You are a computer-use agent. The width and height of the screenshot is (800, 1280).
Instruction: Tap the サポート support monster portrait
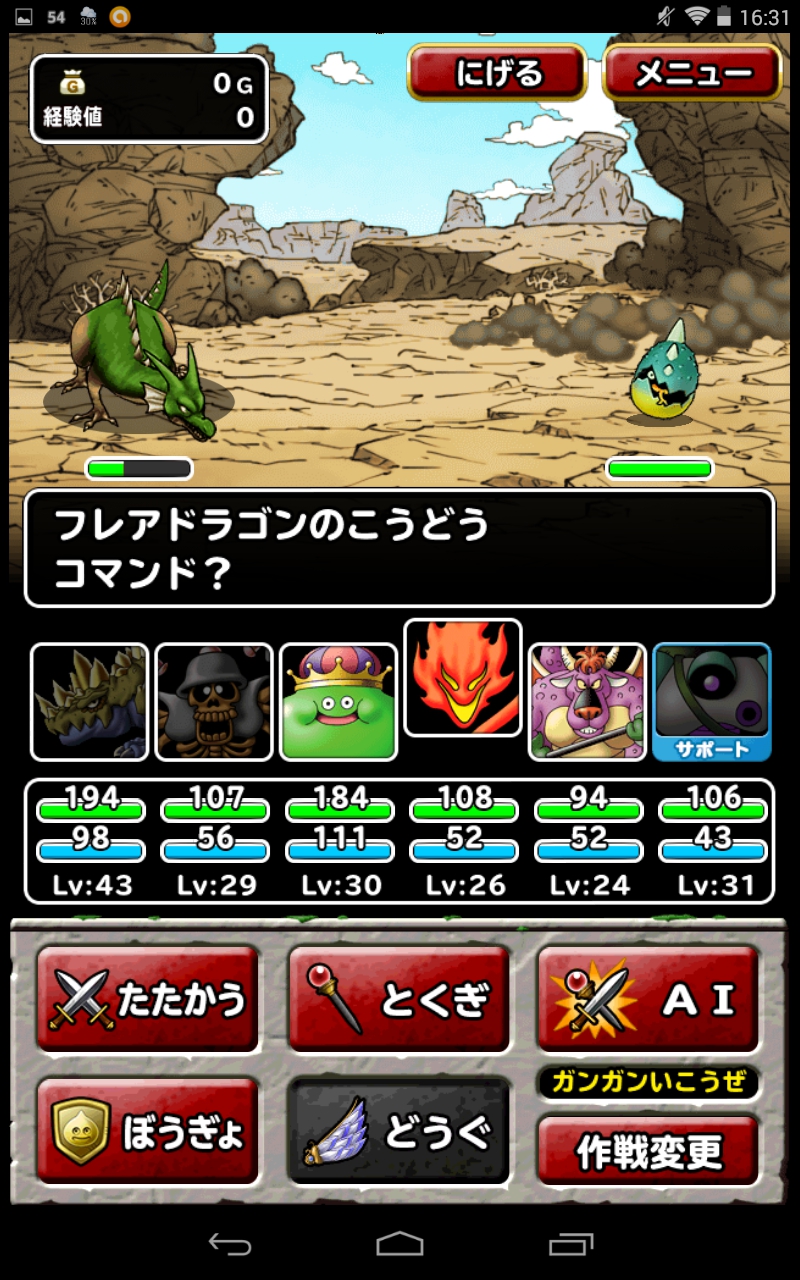(711, 701)
